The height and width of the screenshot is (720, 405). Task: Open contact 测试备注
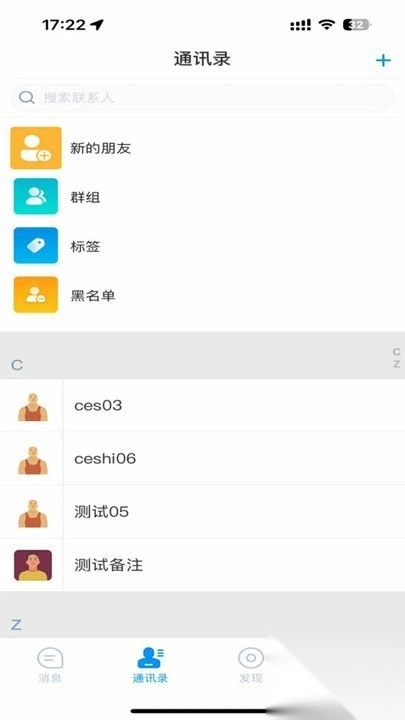point(202,565)
